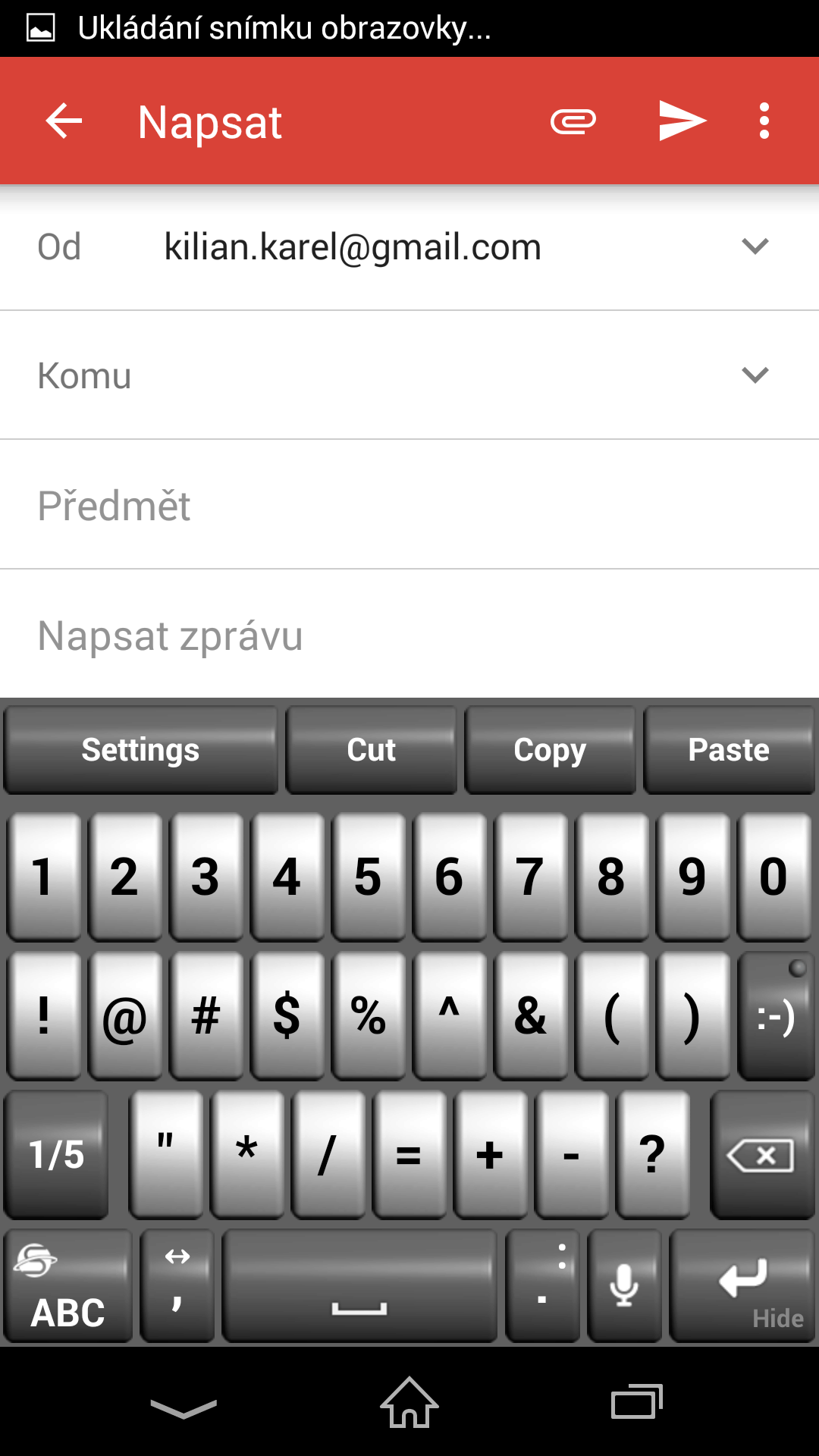The height and width of the screenshot is (1456, 819).
Task: Focus the Předmět subject field
Action: coord(409,505)
